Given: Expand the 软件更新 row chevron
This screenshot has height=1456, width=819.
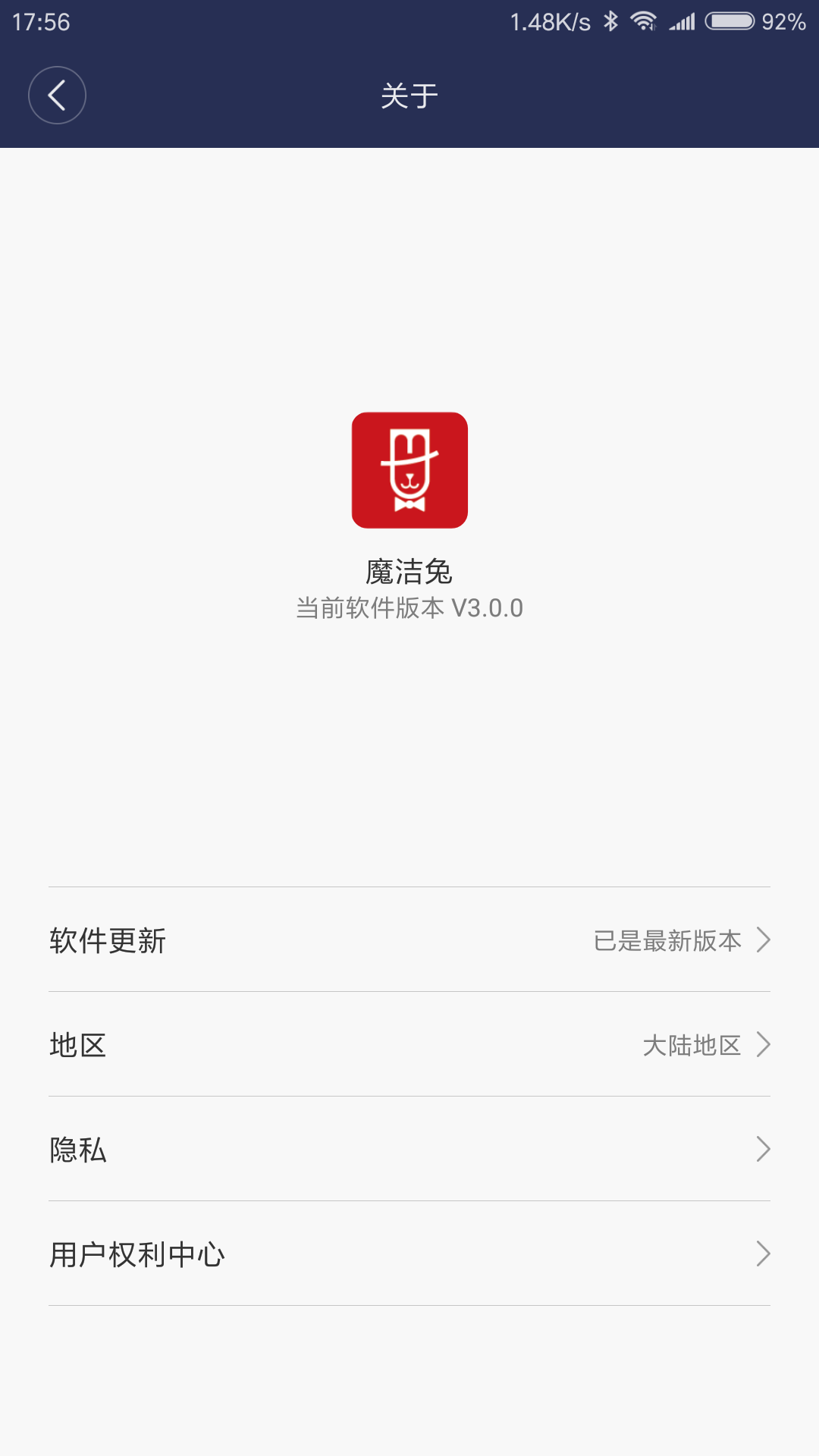Looking at the screenshot, I should (x=764, y=941).
